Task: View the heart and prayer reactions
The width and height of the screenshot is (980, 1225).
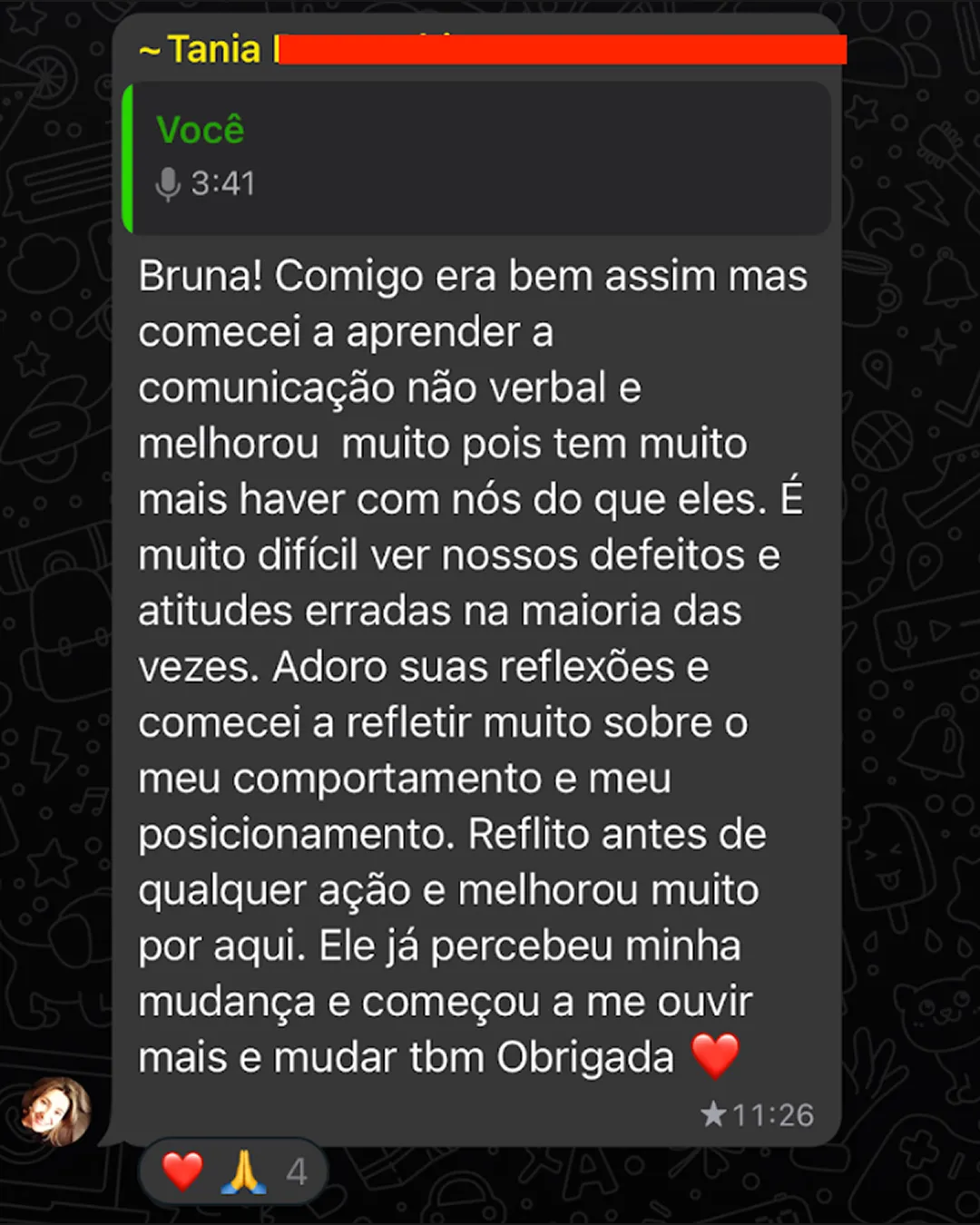Action: coord(232,1171)
